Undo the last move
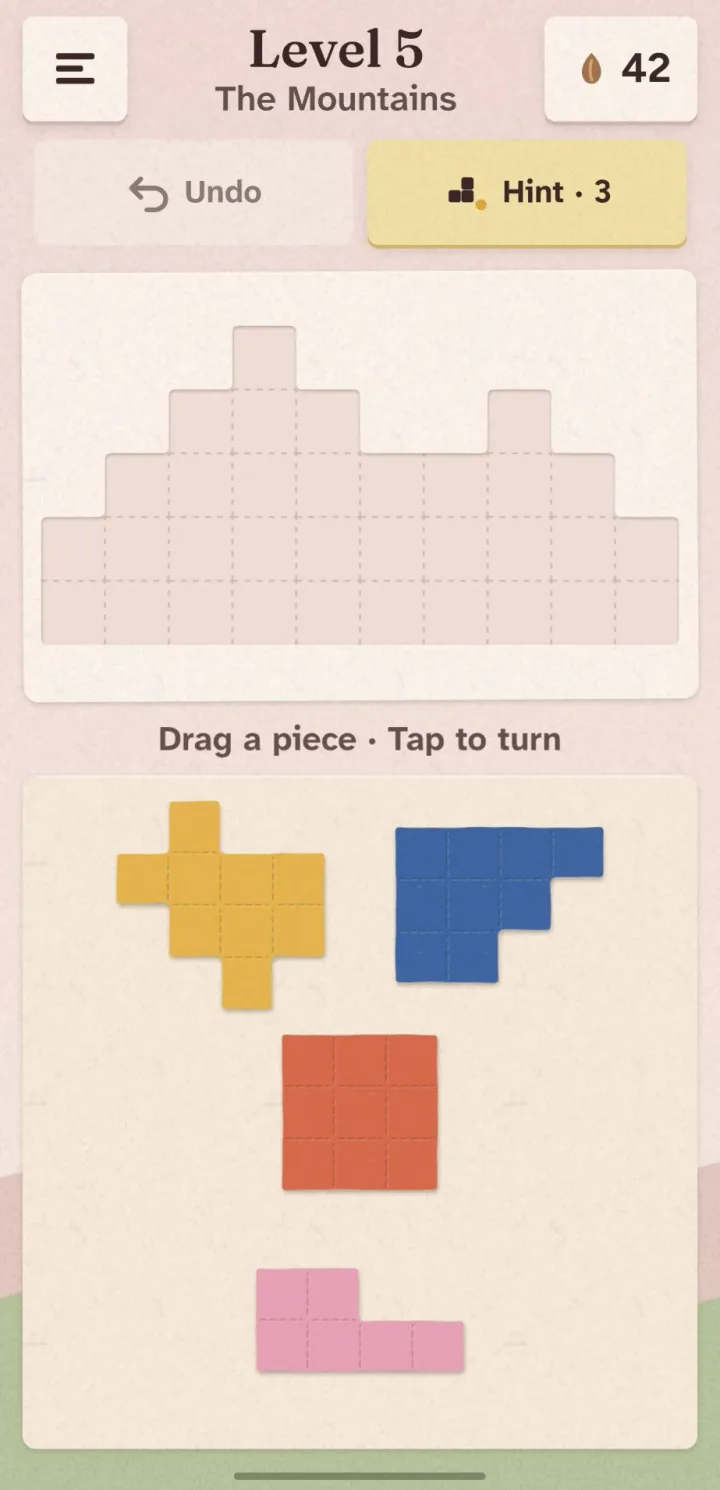Viewport: 720px width, 1490px height. tap(194, 192)
